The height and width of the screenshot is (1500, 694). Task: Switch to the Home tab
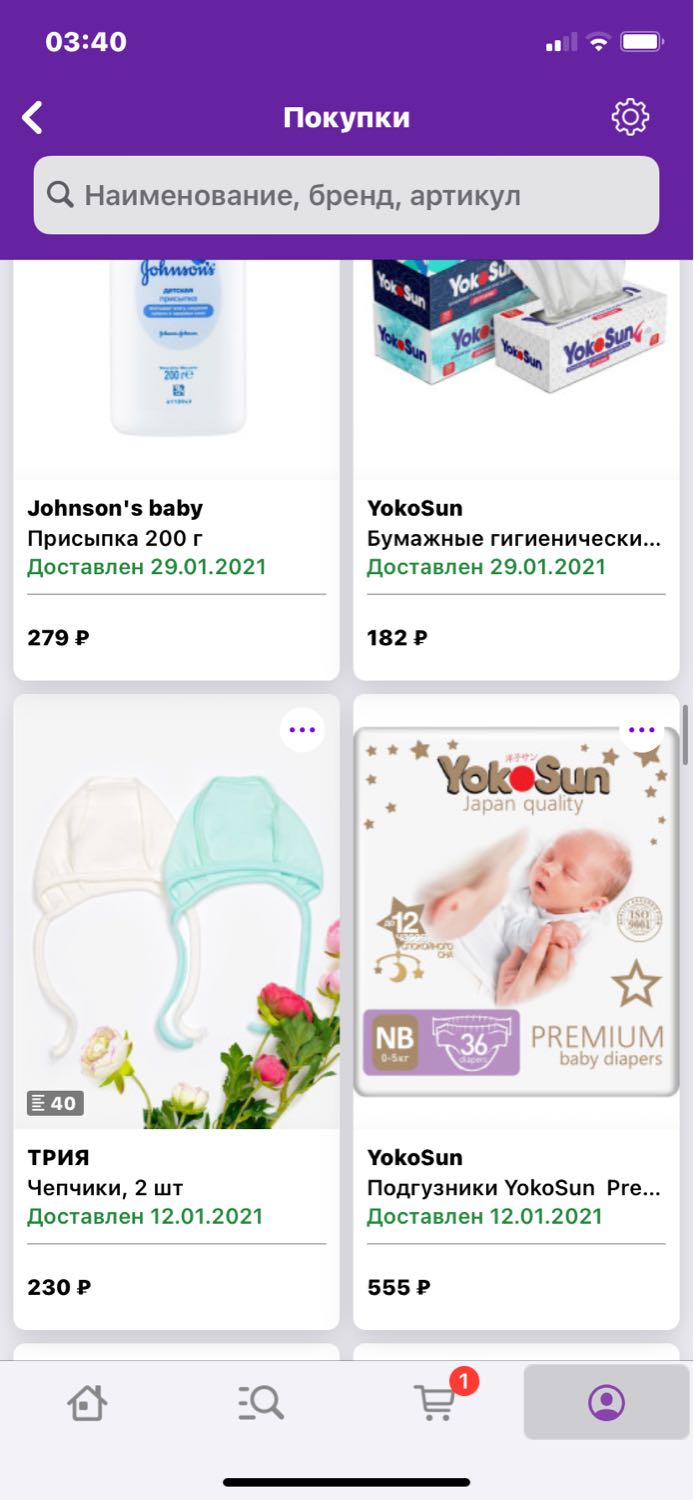tap(87, 1403)
